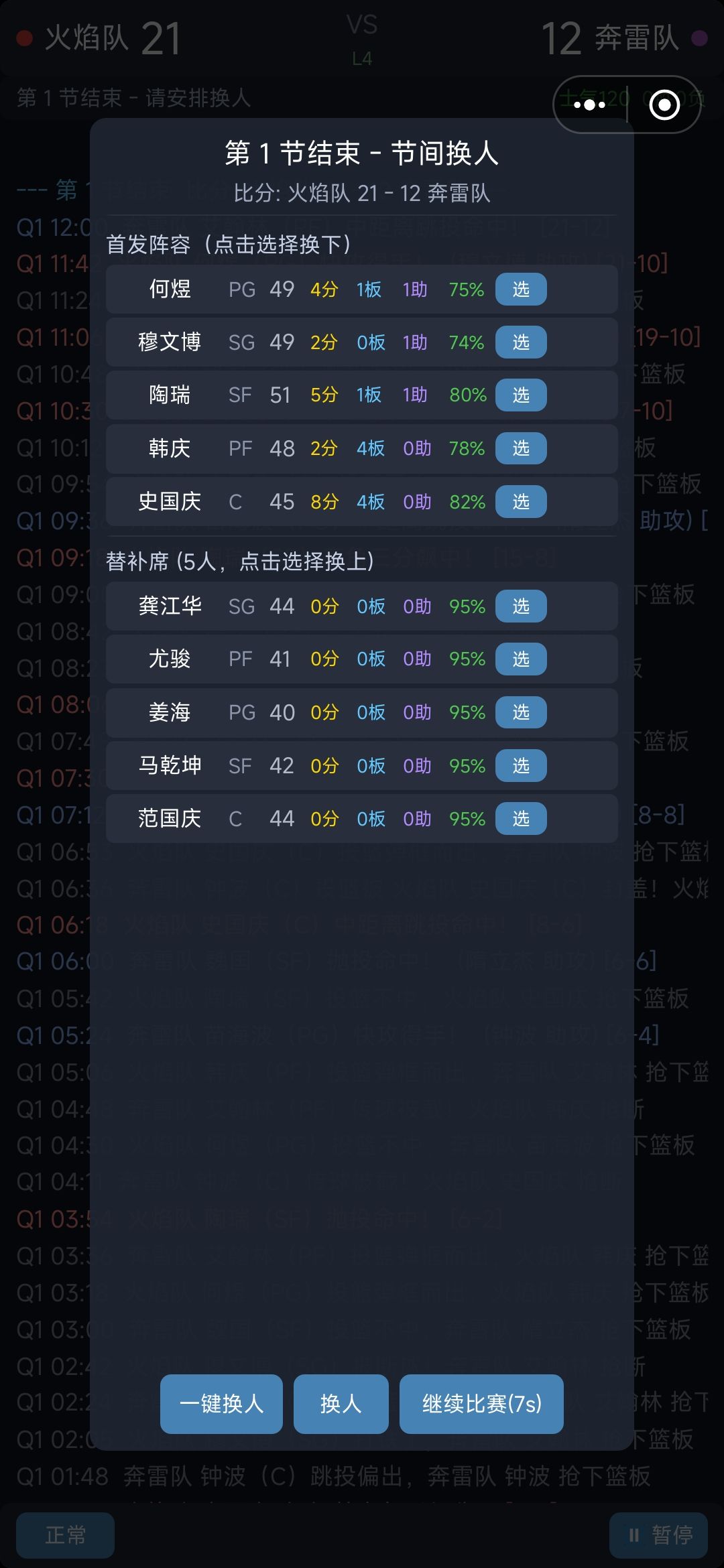Choose bench guard 姜海
This screenshot has width=724, height=1568.
click(521, 712)
